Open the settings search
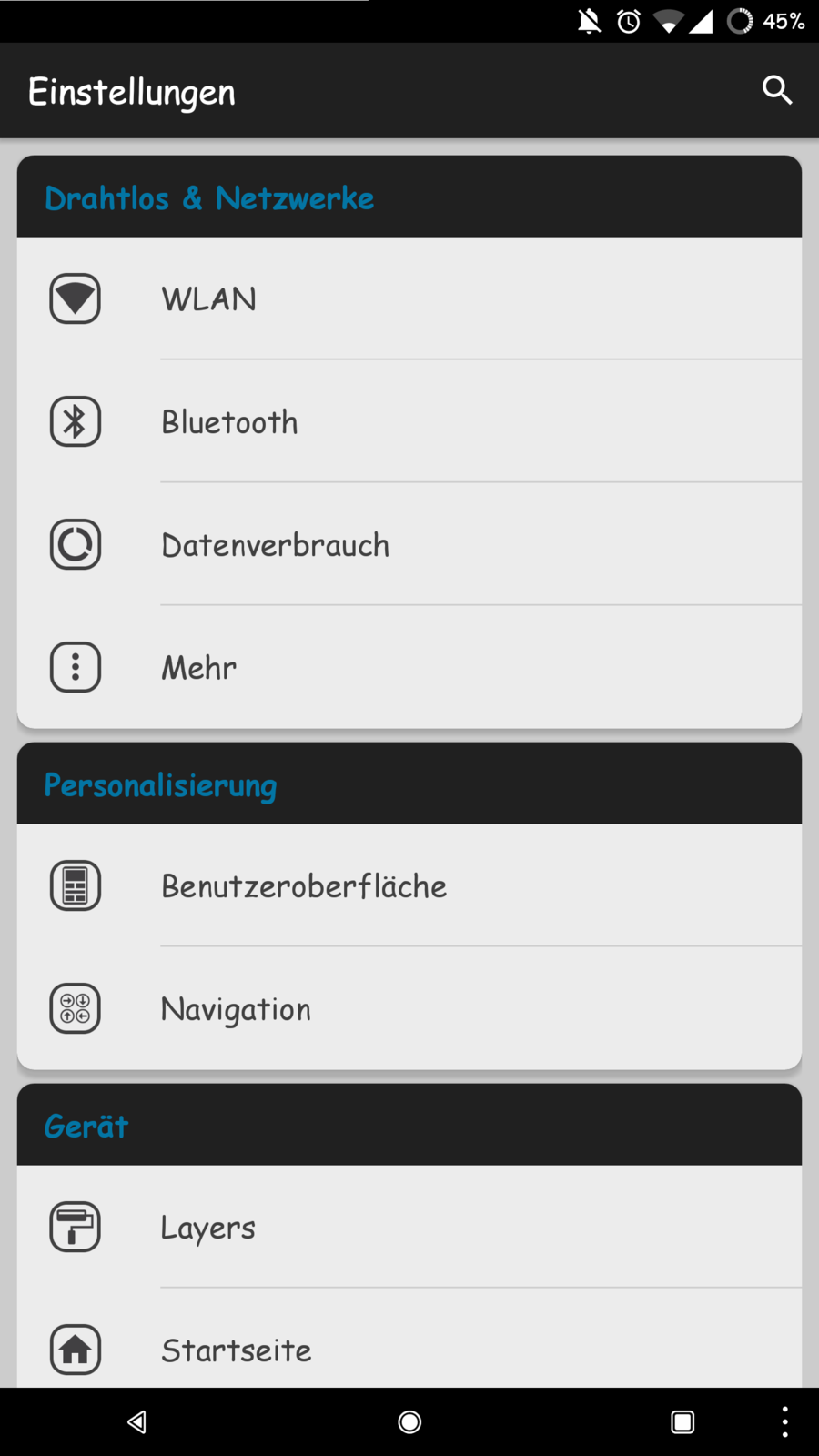Viewport: 819px width, 1456px height. pos(776,90)
